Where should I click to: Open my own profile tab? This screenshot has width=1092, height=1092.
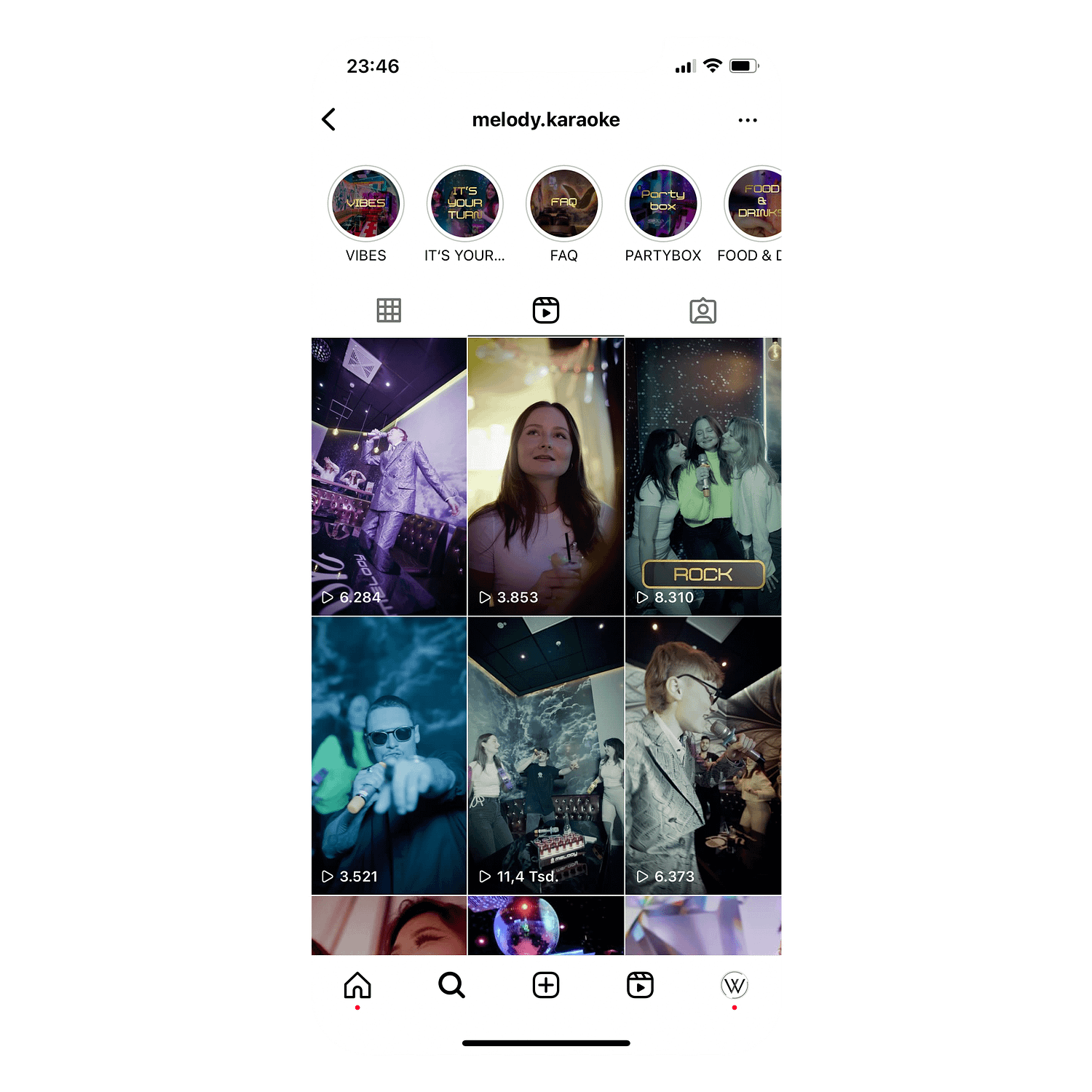tap(734, 986)
